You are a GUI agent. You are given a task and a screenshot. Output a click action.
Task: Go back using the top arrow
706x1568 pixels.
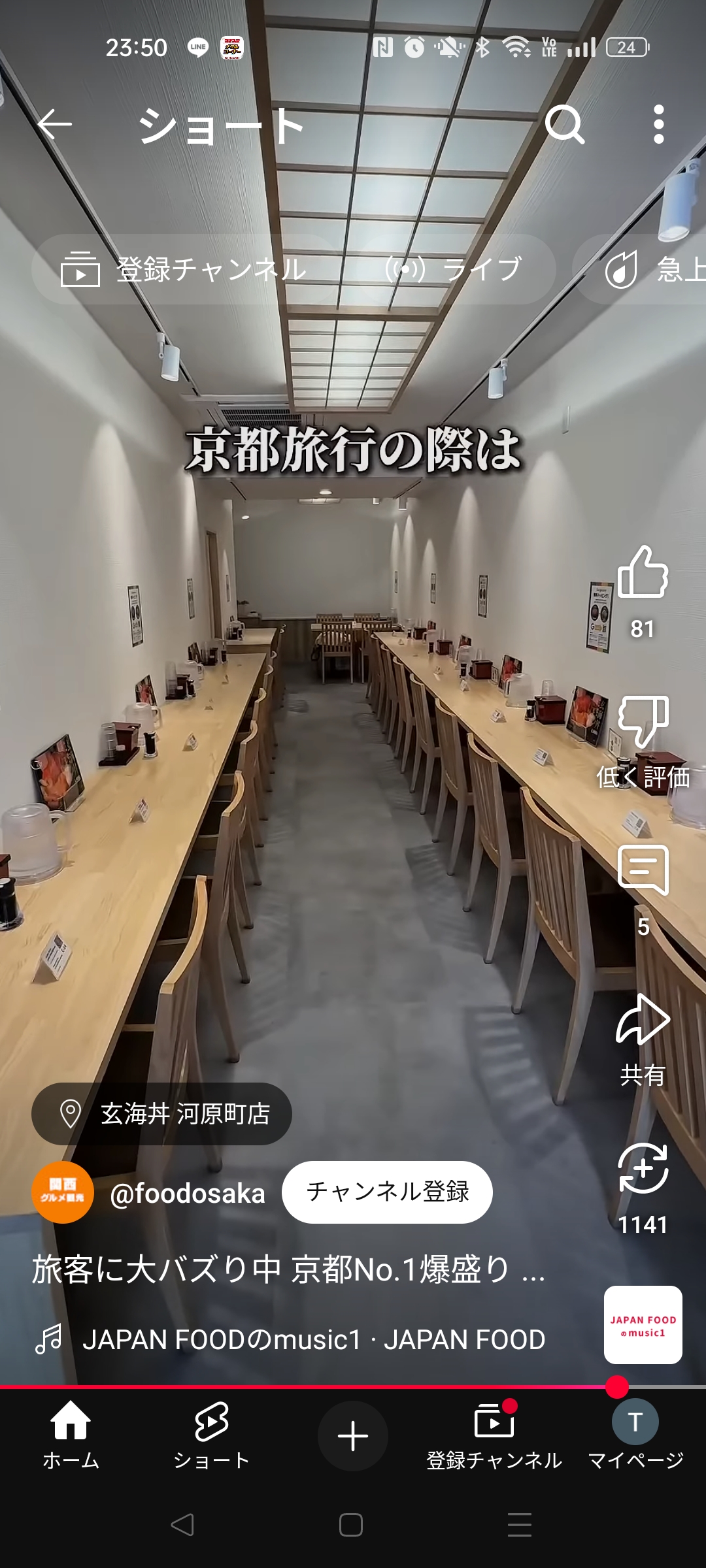coord(55,124)
